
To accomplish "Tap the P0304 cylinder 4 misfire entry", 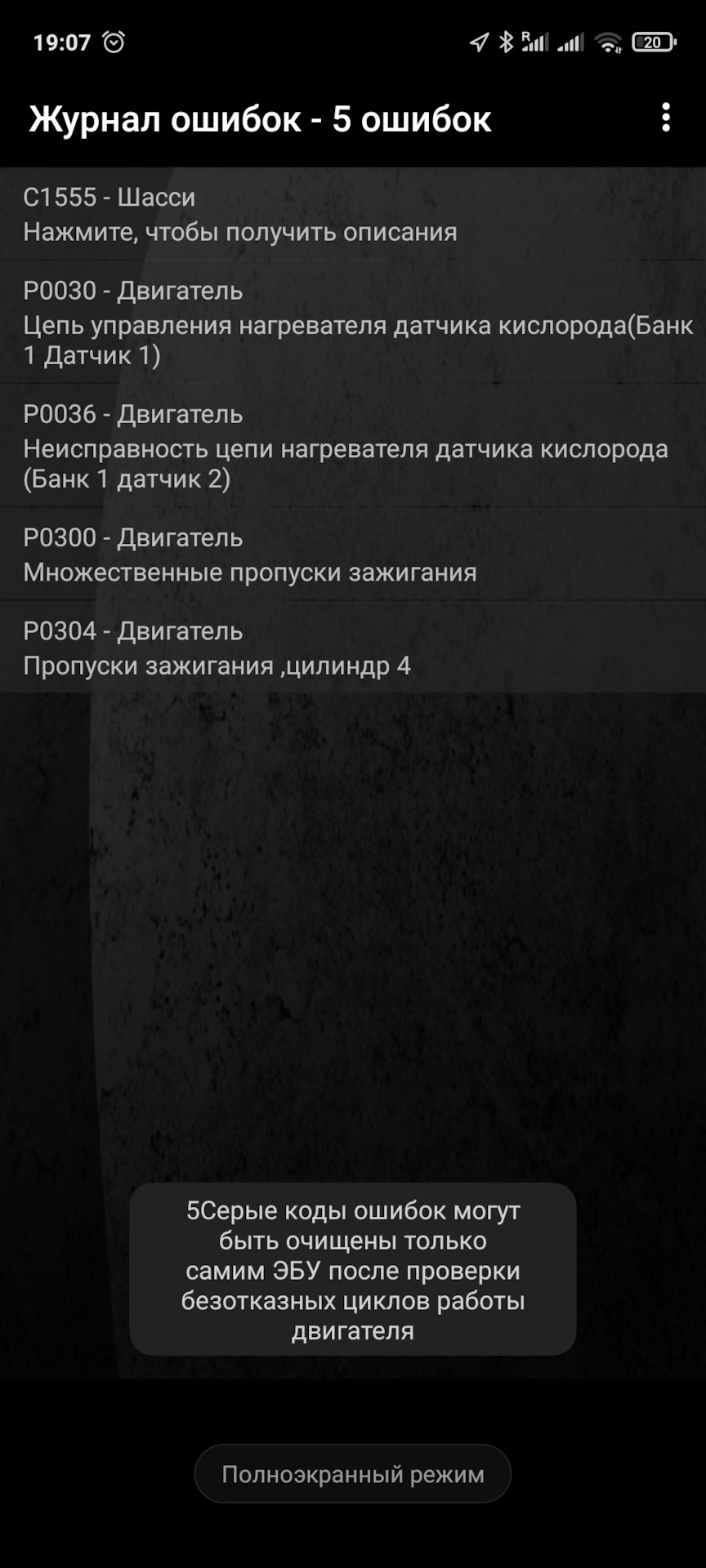I will tap(353, 648).
